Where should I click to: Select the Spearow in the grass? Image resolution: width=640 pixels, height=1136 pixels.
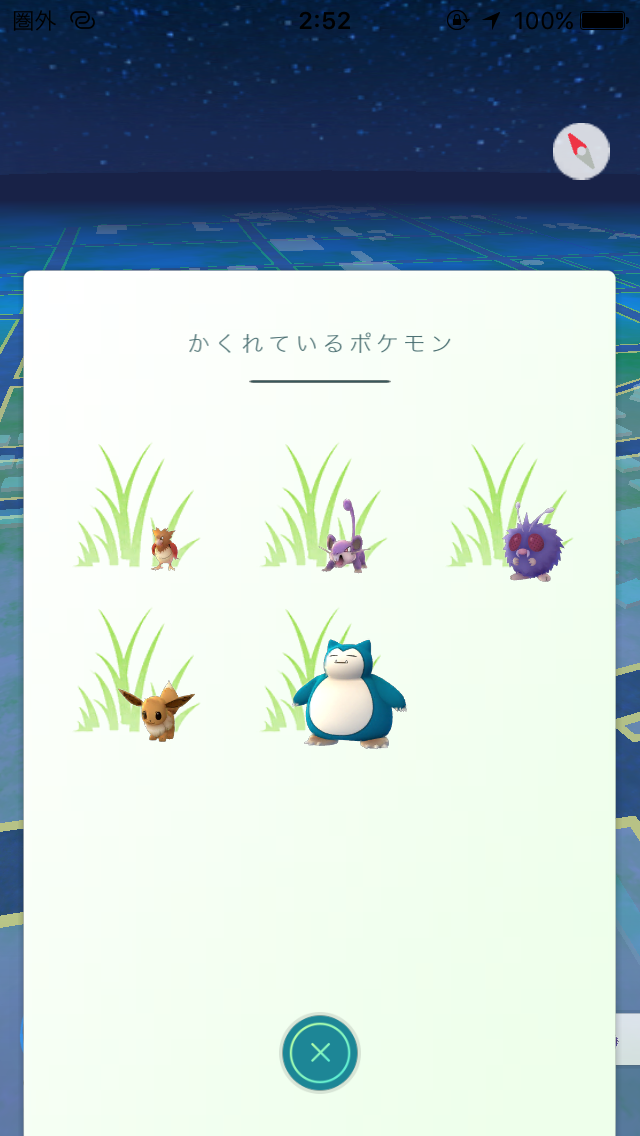163,546
